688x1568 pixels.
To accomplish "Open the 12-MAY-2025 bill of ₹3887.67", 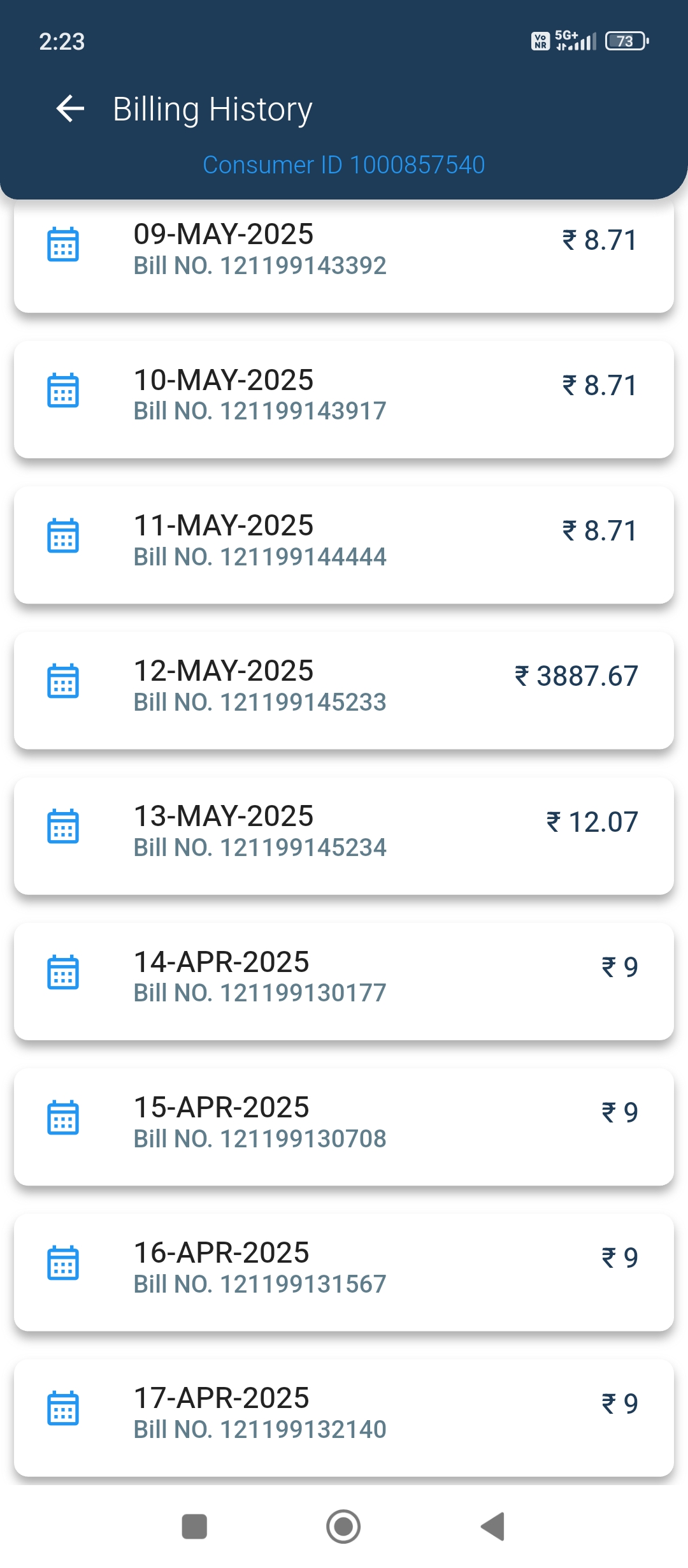I will pos(344,690).
